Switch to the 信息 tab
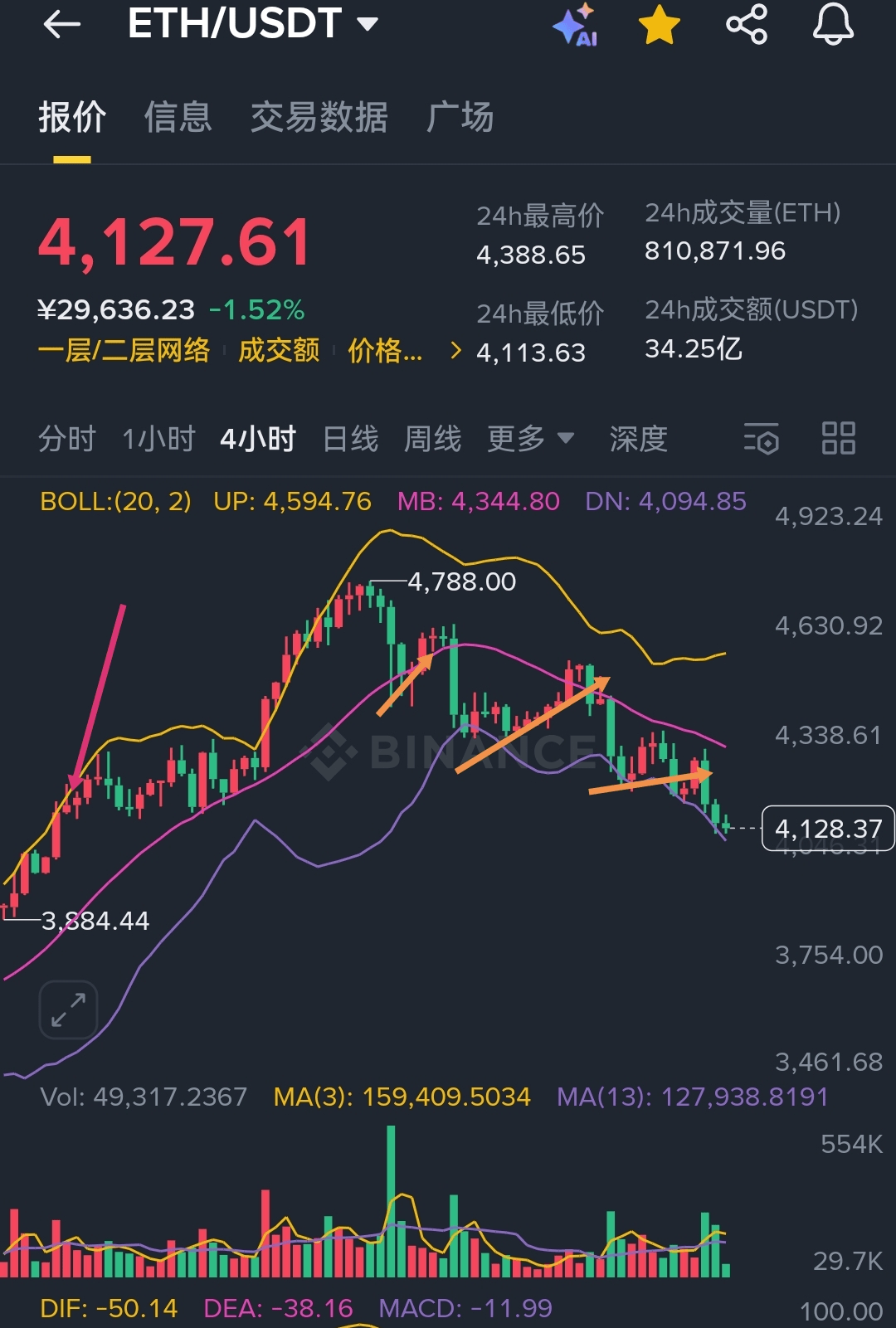 click(178, 117)
